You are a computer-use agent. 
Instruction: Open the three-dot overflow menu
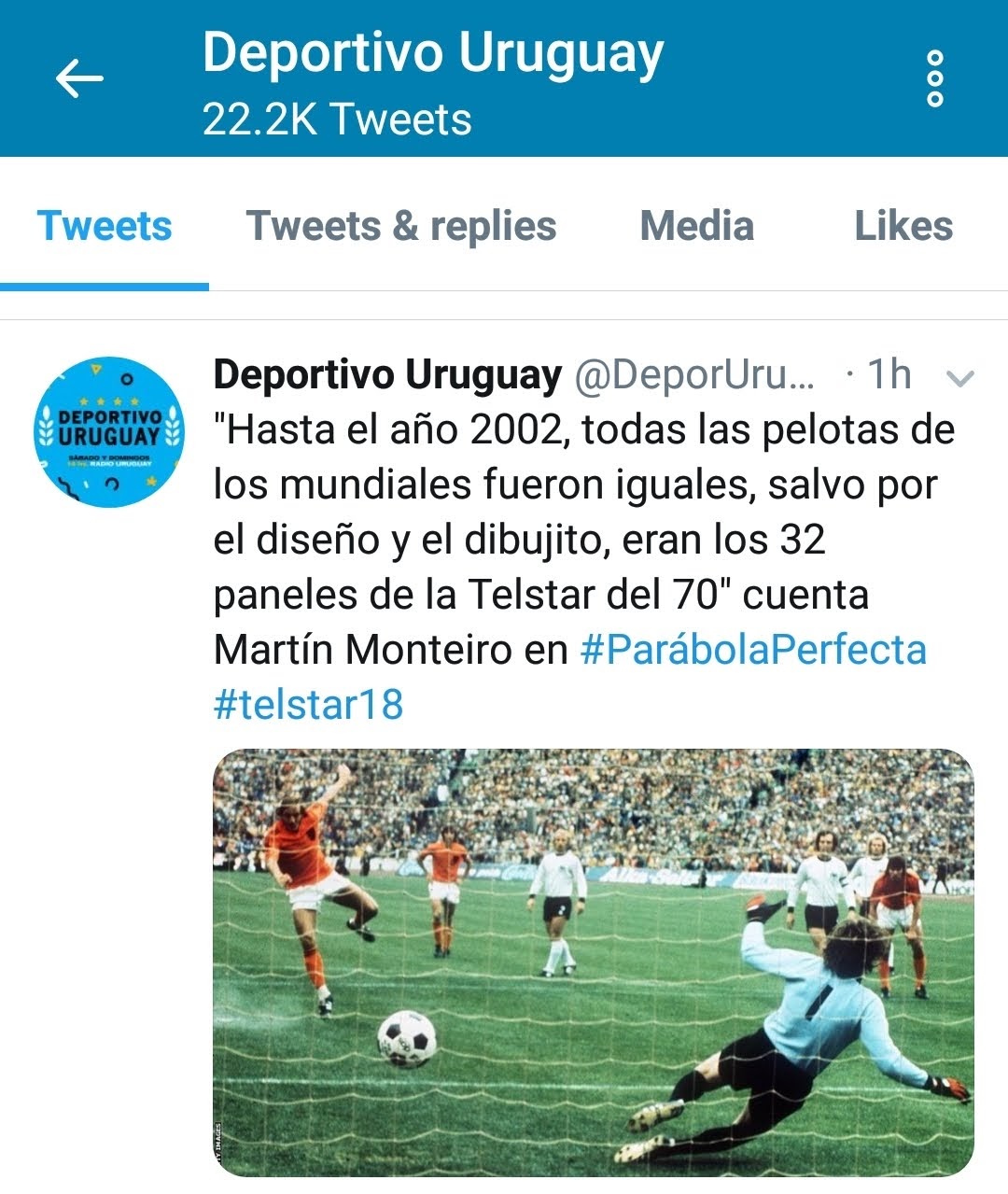(x=934, y=78)
